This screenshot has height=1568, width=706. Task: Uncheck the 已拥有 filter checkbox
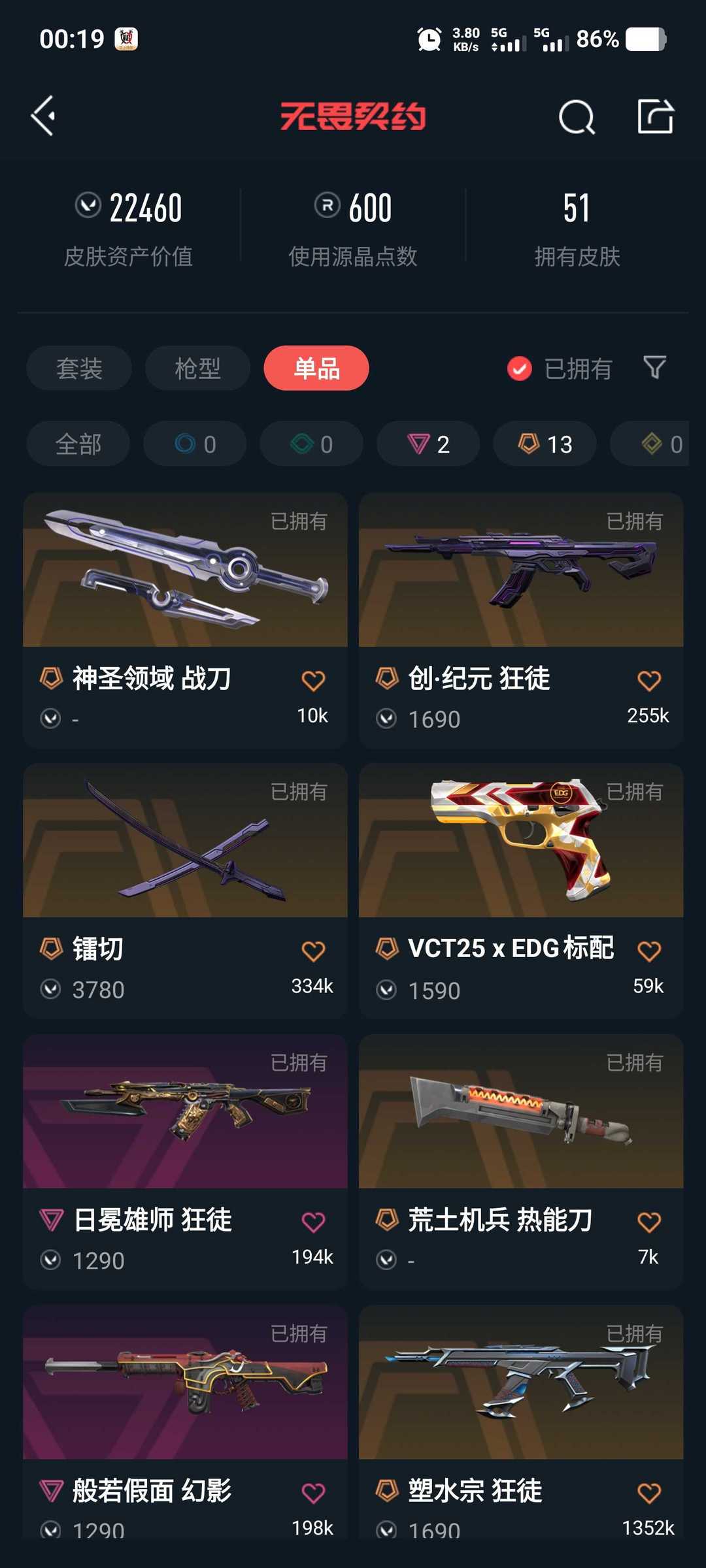[x=520, y=368]
